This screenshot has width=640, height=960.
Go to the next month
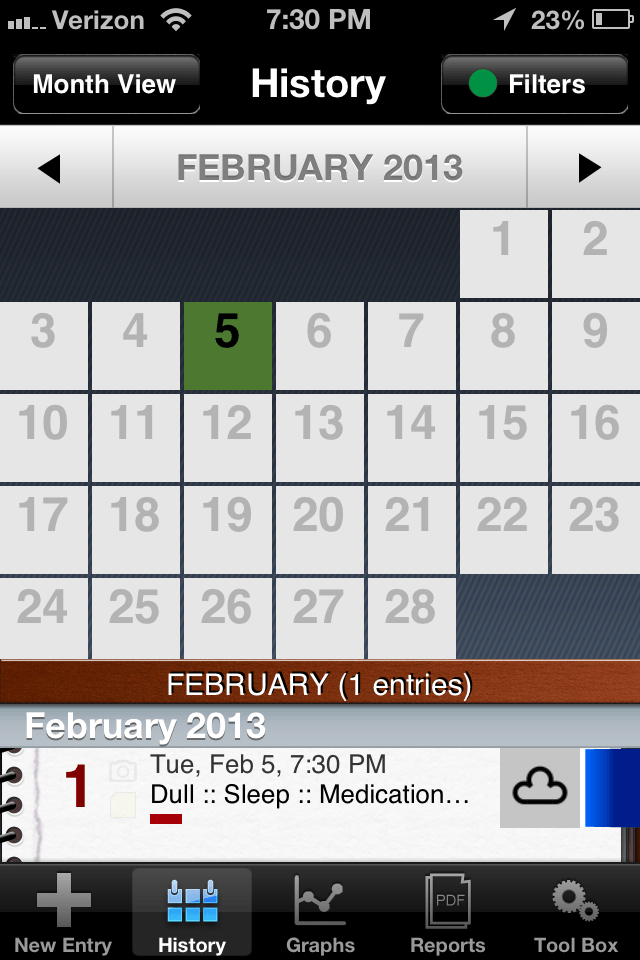[x=589, y=168]
